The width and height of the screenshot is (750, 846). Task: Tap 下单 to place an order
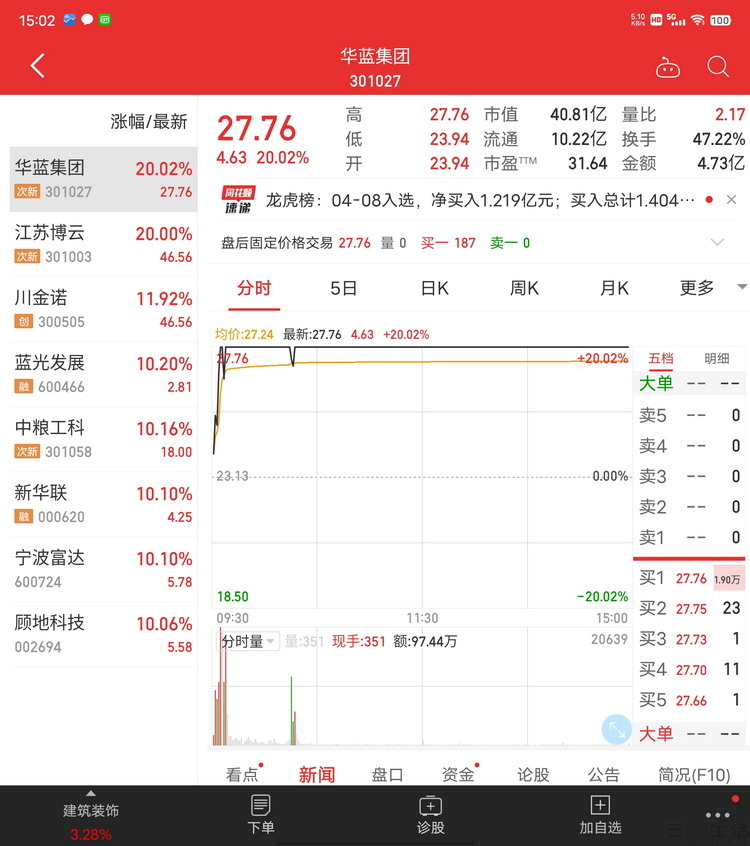[261, 814]
